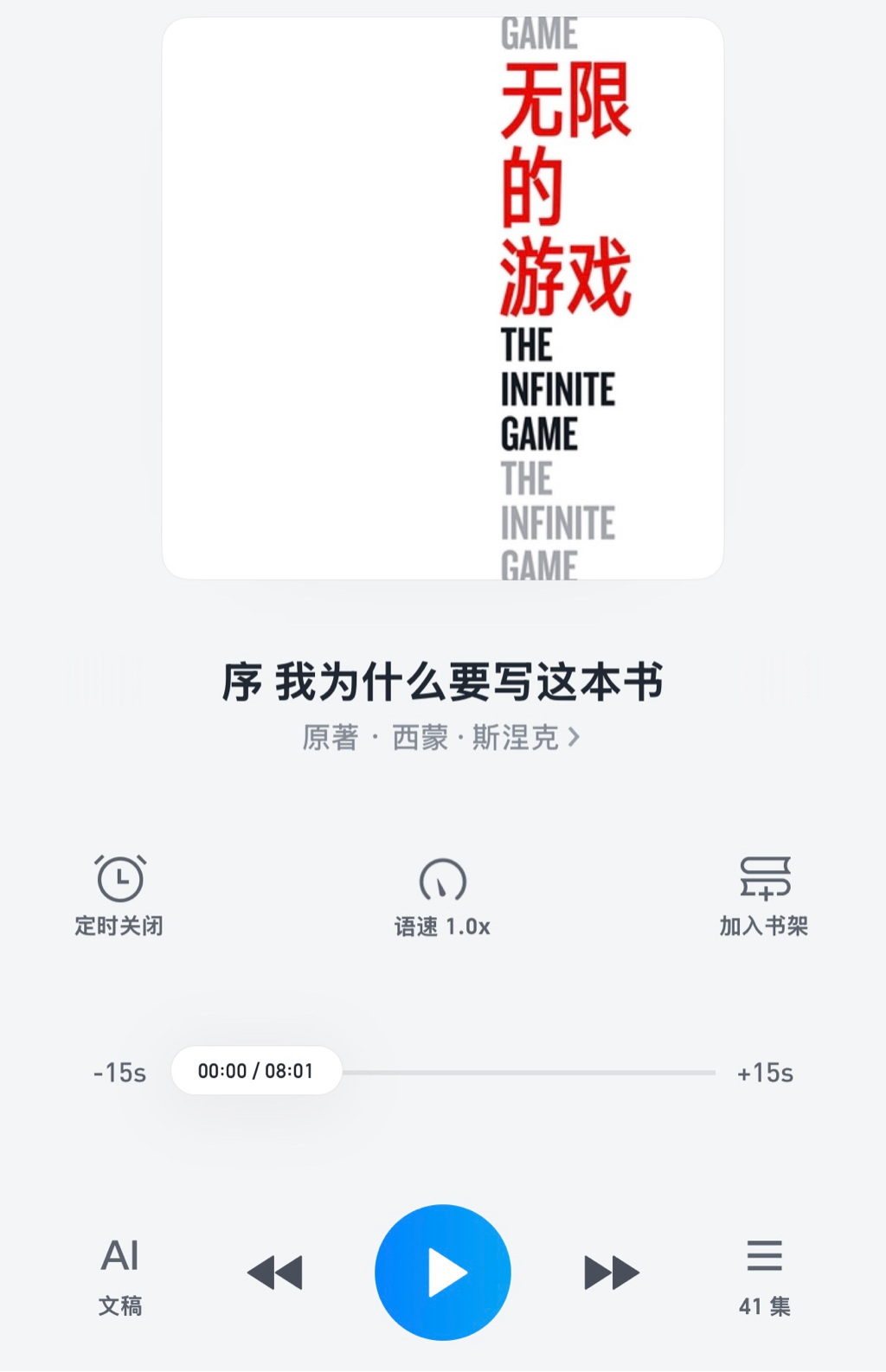Open 无限的游戏 book cover
Image resolution: width=886 pixels, height=1372 pixels.
pos(442,298)
